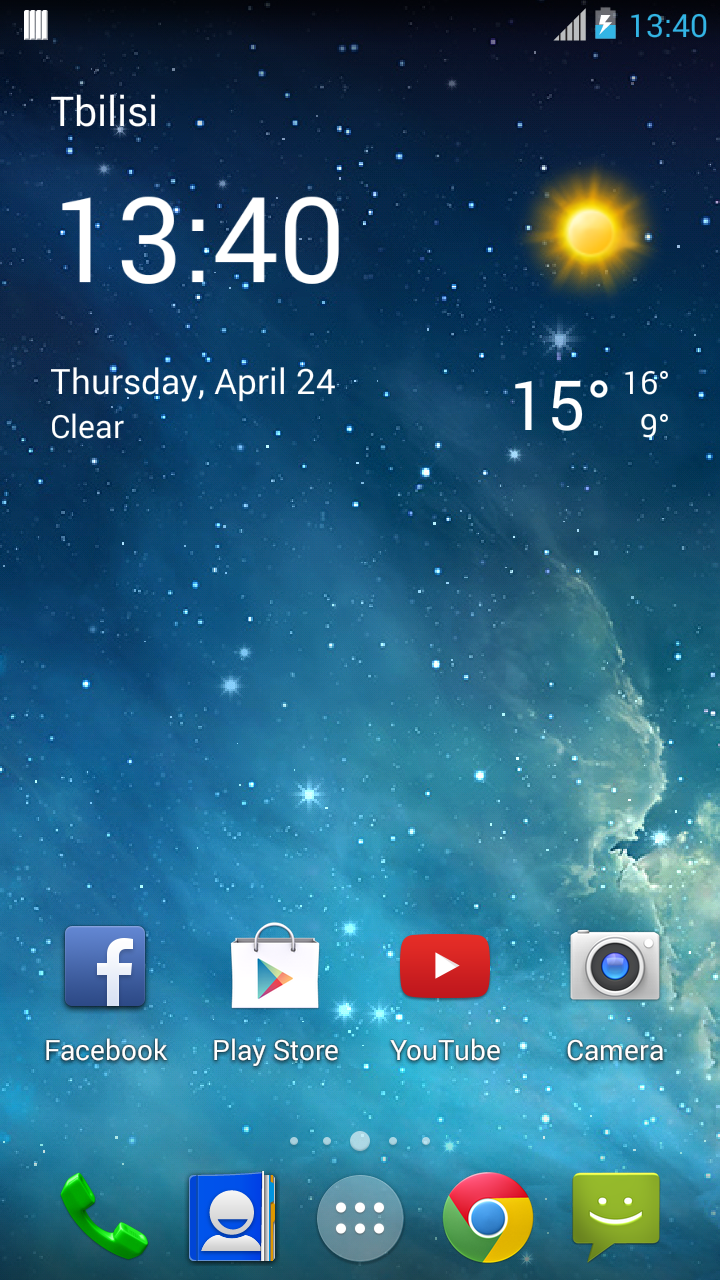Viewport: 720px width, 1280px height.
Task: Open the Messaging app
Action: click(x=616, y=1214)
